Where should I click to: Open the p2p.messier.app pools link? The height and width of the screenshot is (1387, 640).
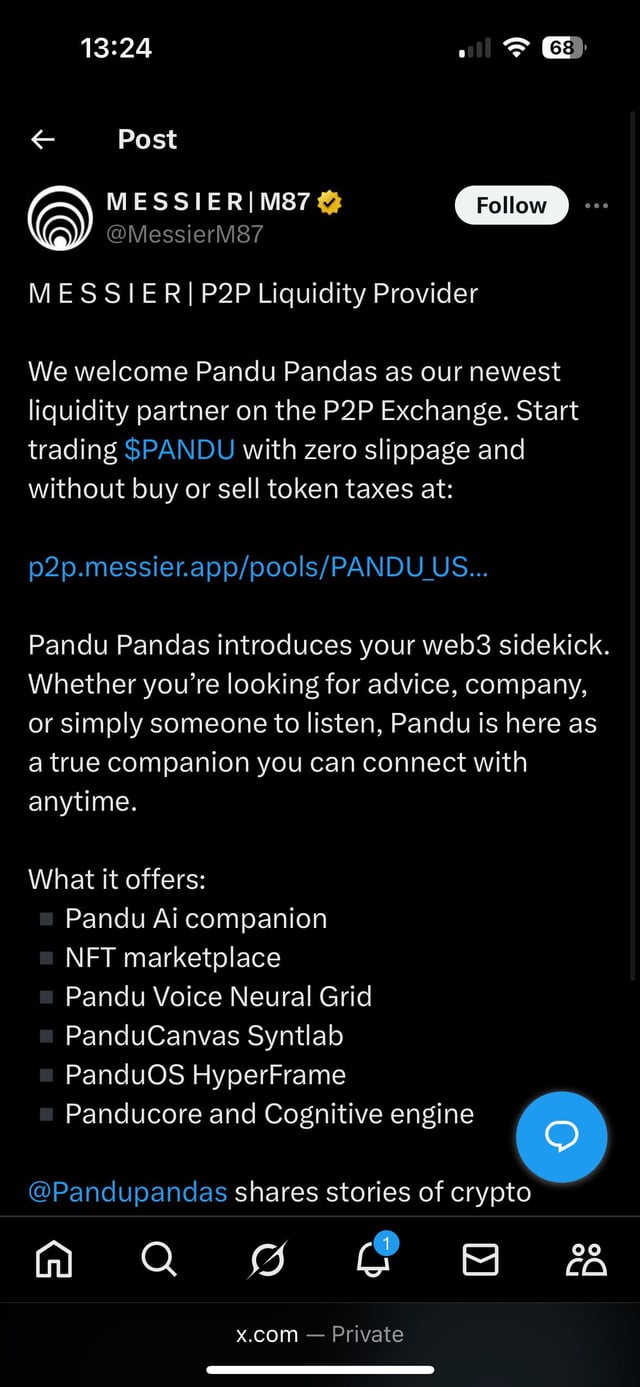pyautogui.click(x=258, y=568)
